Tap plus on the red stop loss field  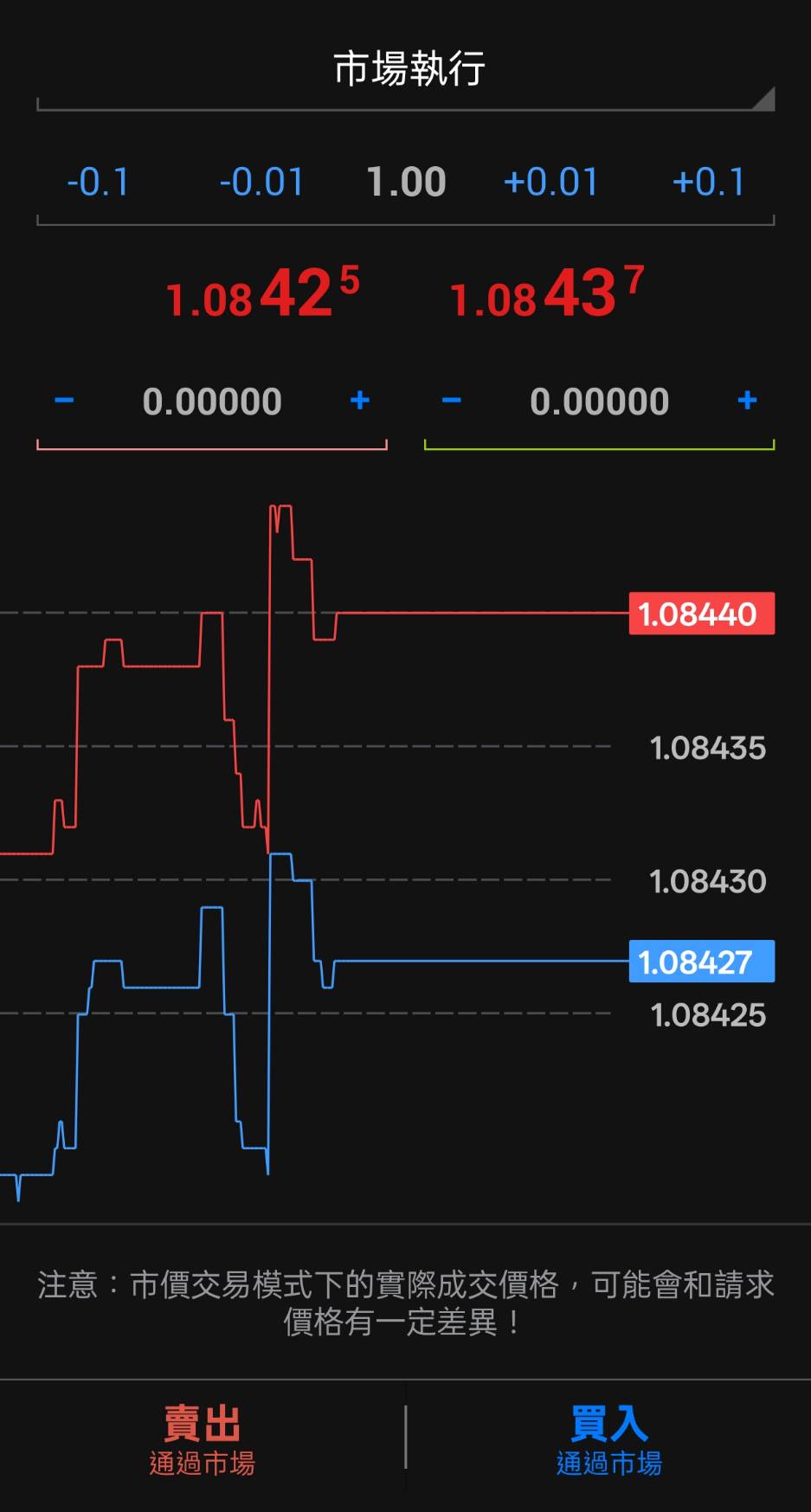tap(360, 401)
